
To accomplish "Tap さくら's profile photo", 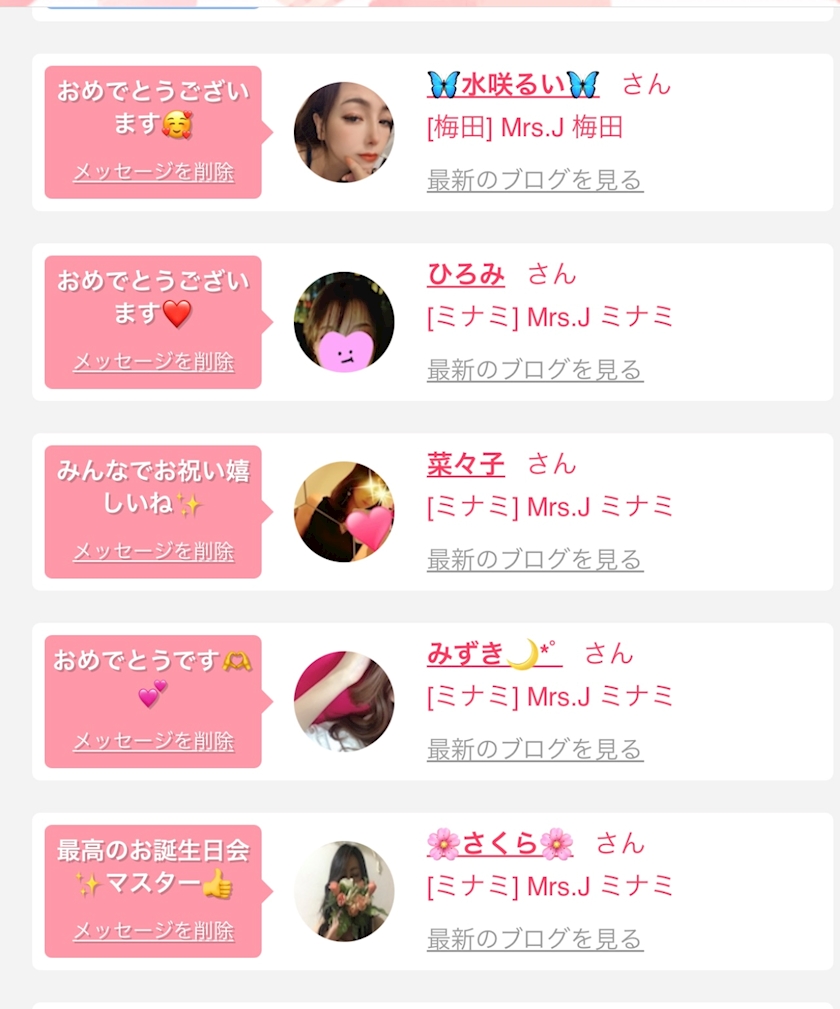I will click(344, 891).
